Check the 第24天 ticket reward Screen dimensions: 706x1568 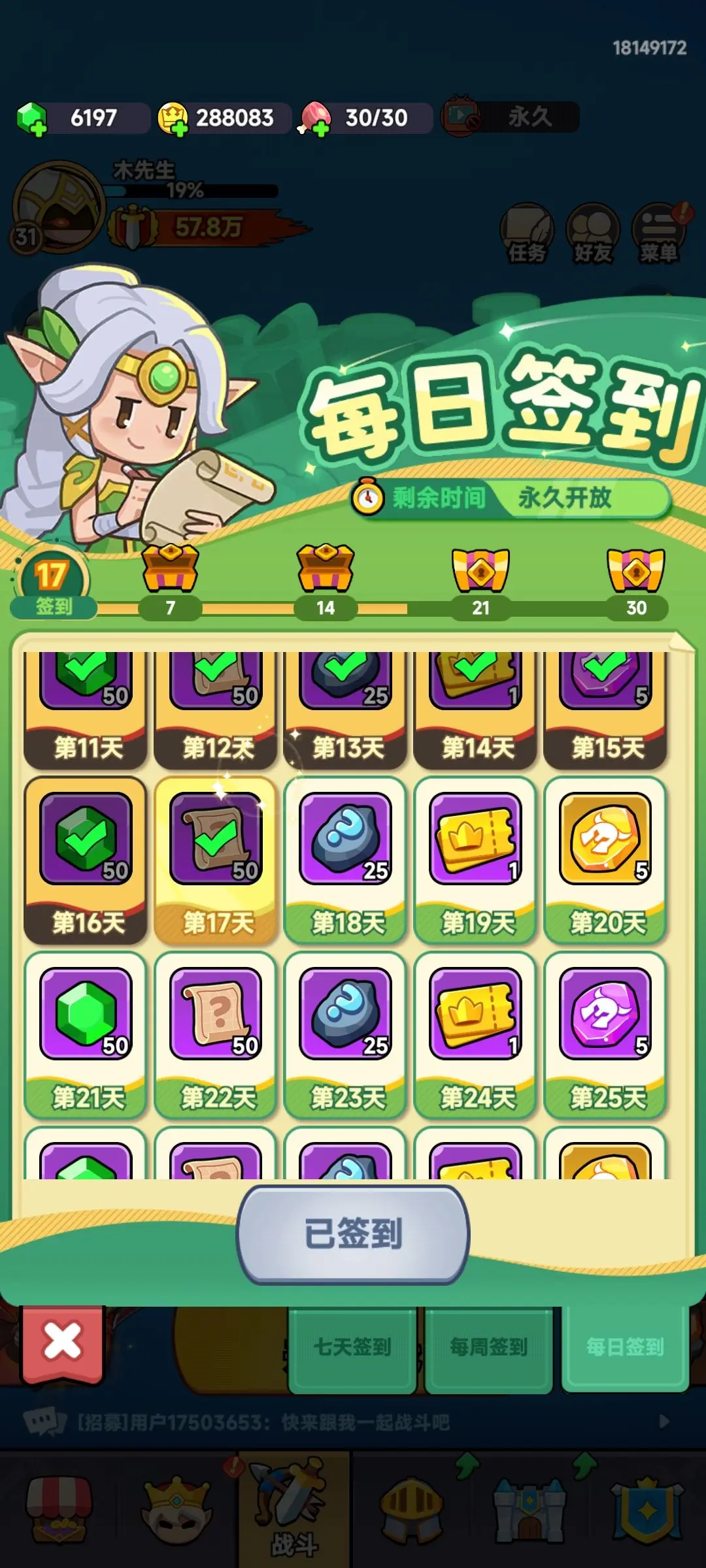[x=475, y=1034]
